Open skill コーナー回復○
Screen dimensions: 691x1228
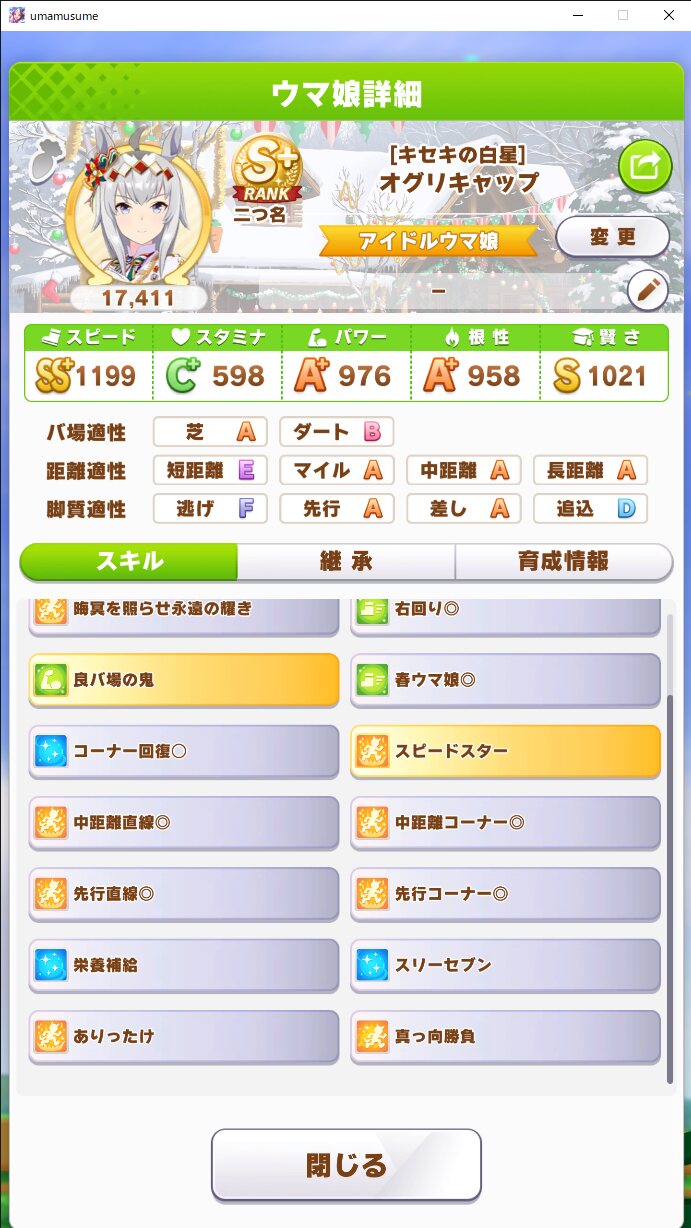[184, 751]
